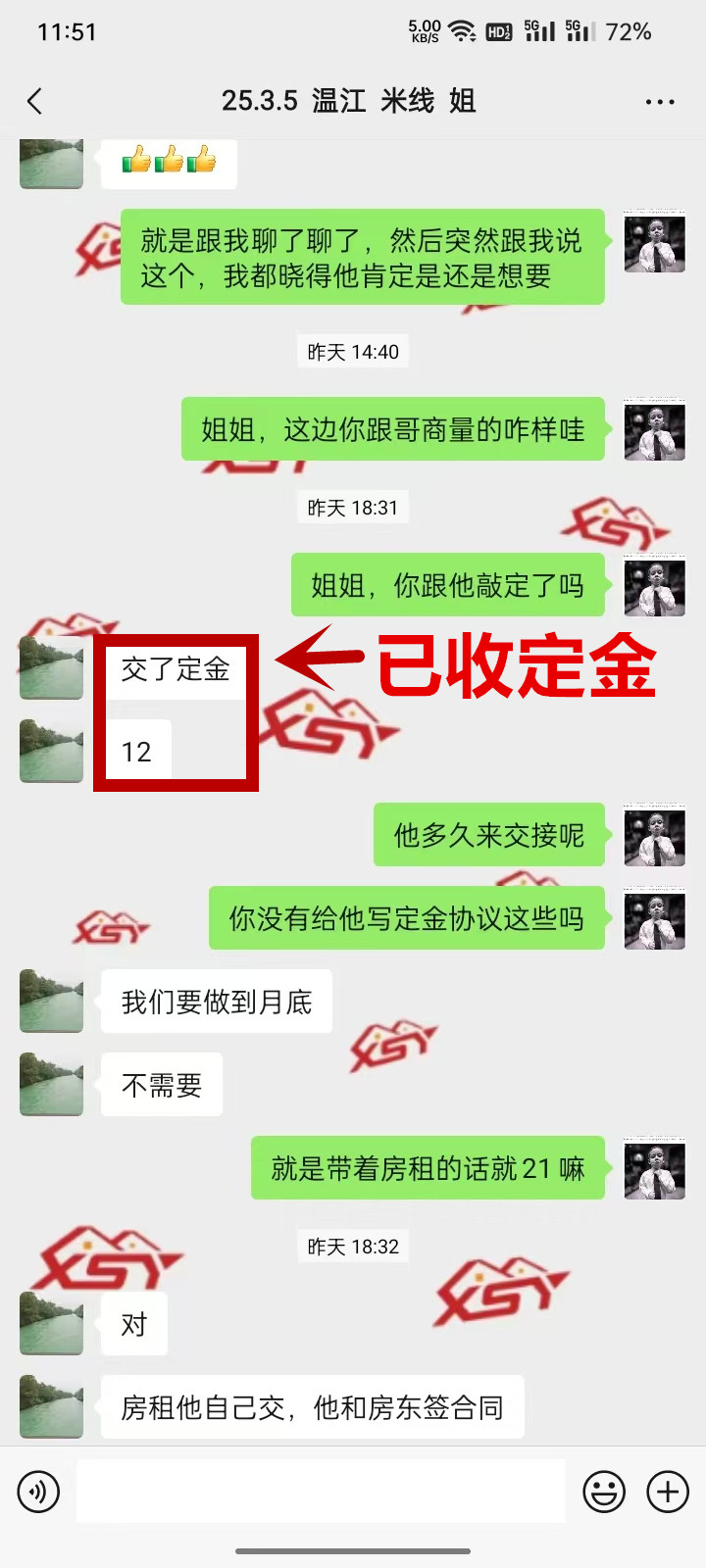Viewport: 706px width, 1568px height.
Task: Go back to the chat list
Action: [x=35, y=101]
